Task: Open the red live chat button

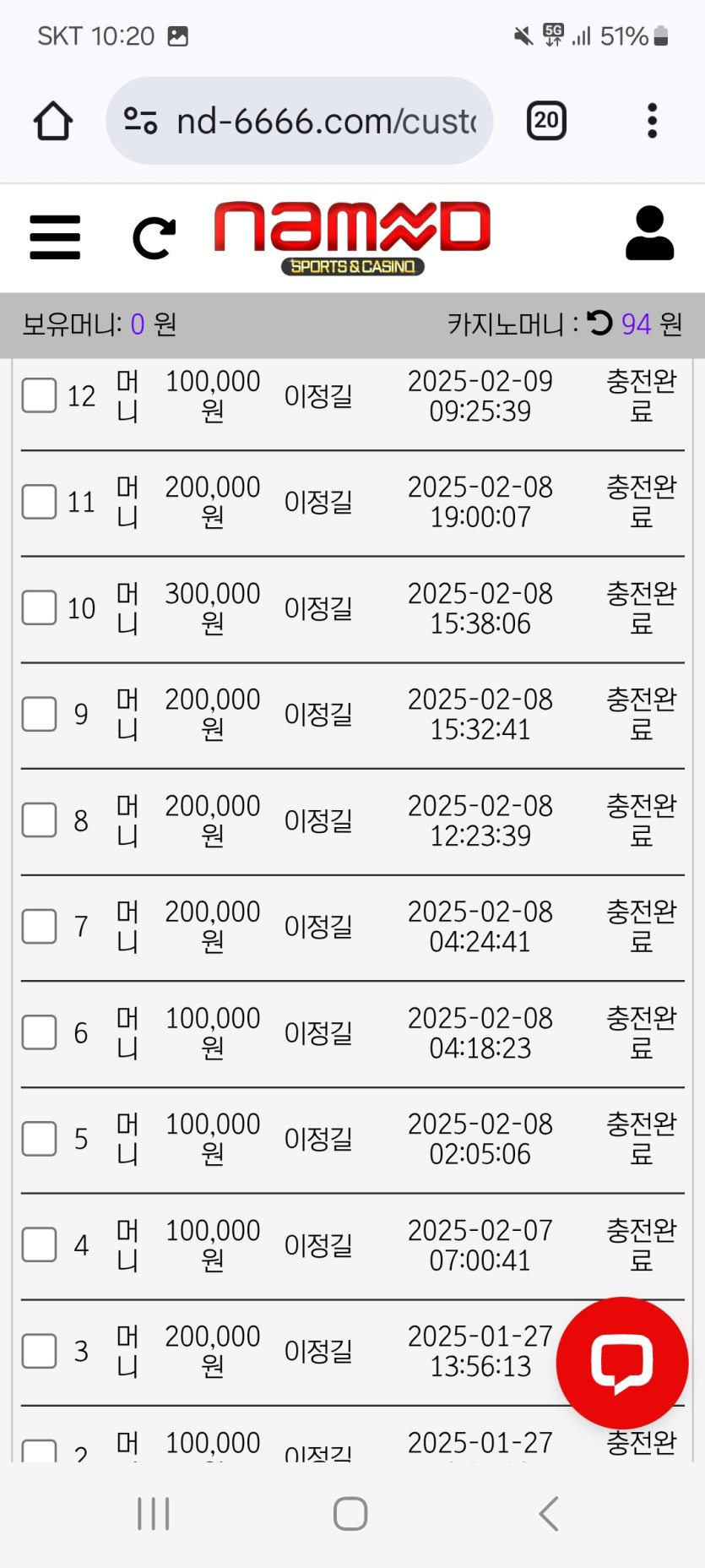Action: [622, 1362]
